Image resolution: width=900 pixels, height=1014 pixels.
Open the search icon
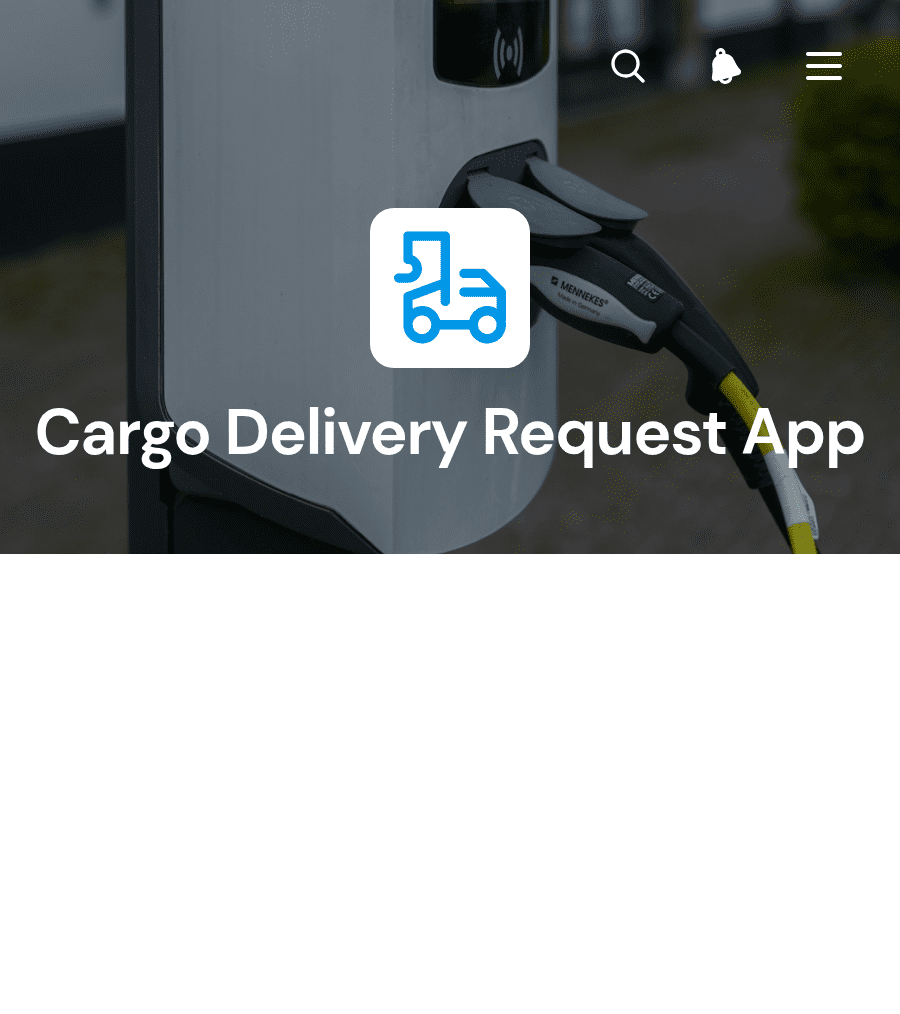tap(628, 66)
